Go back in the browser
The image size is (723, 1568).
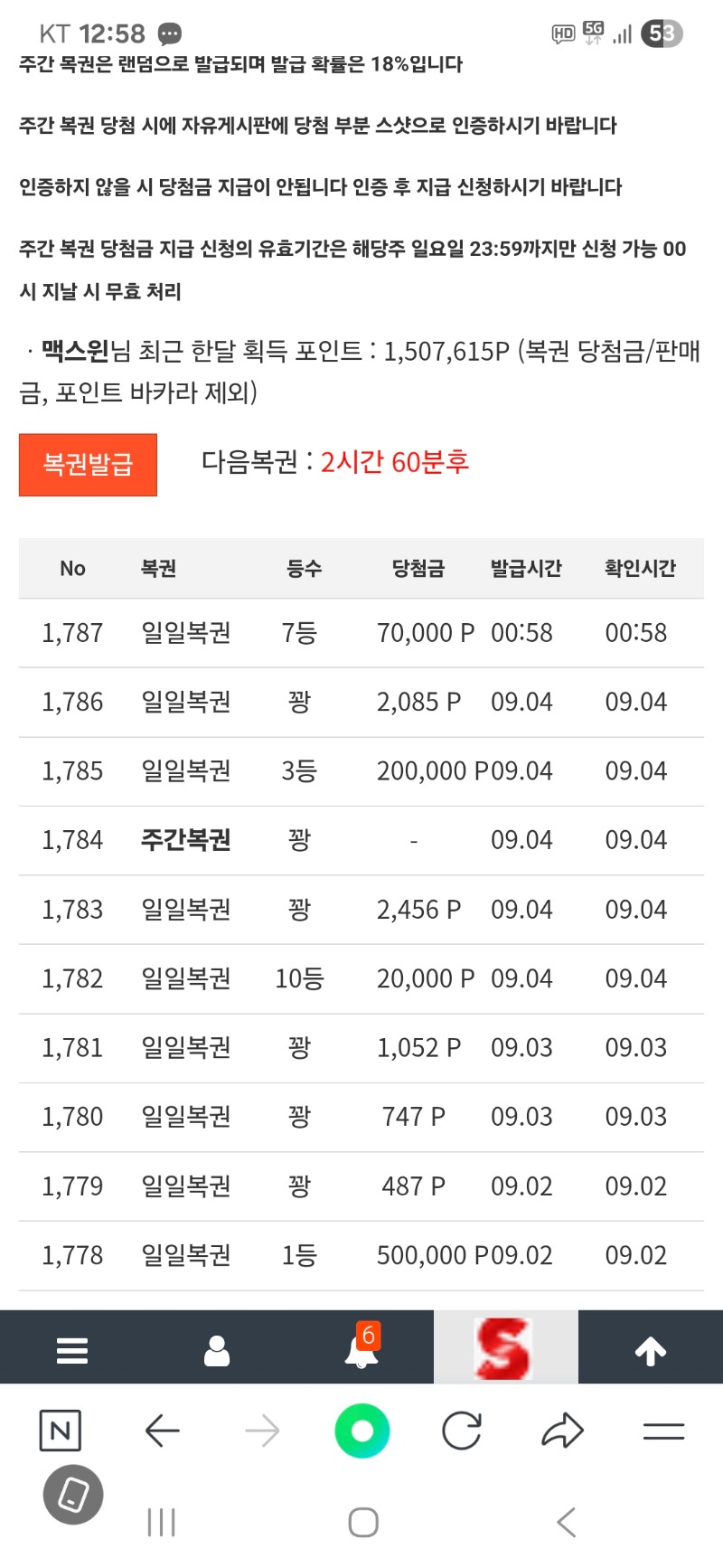pyautogui.click(x=162, y=1431)
